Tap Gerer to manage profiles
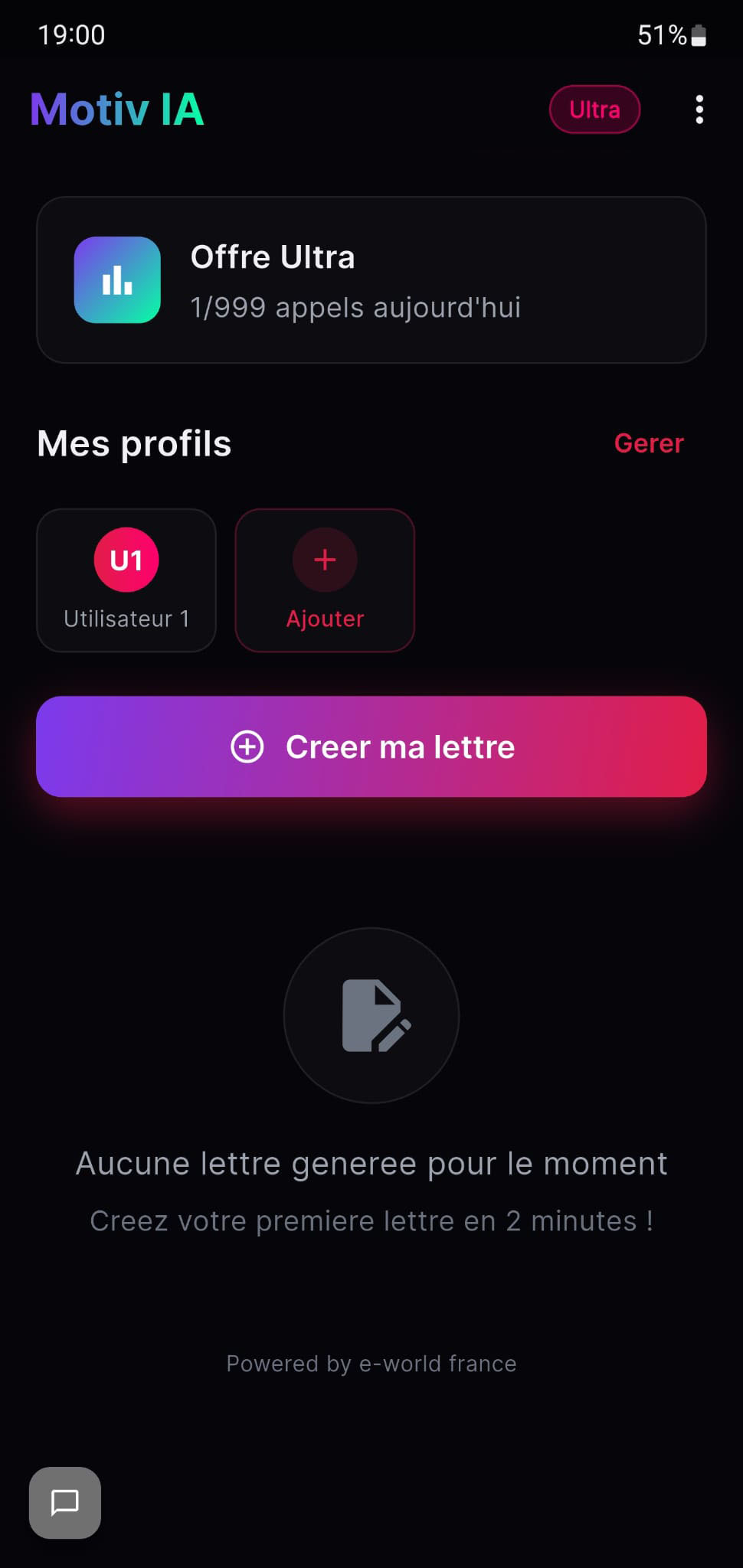 pyautogui.click(x=648, y=443)
